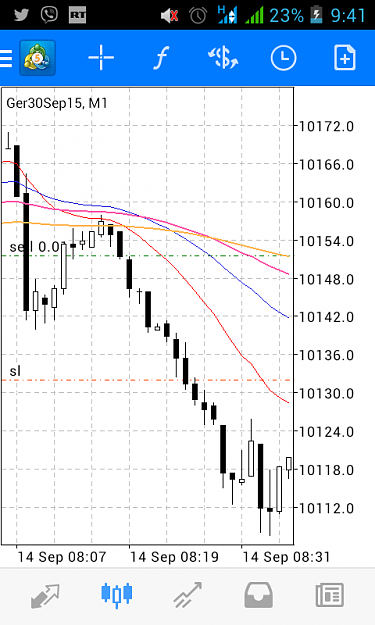Open the symbol selection icon
Screen dimensions: 375x625
click(x=223, y=58)
